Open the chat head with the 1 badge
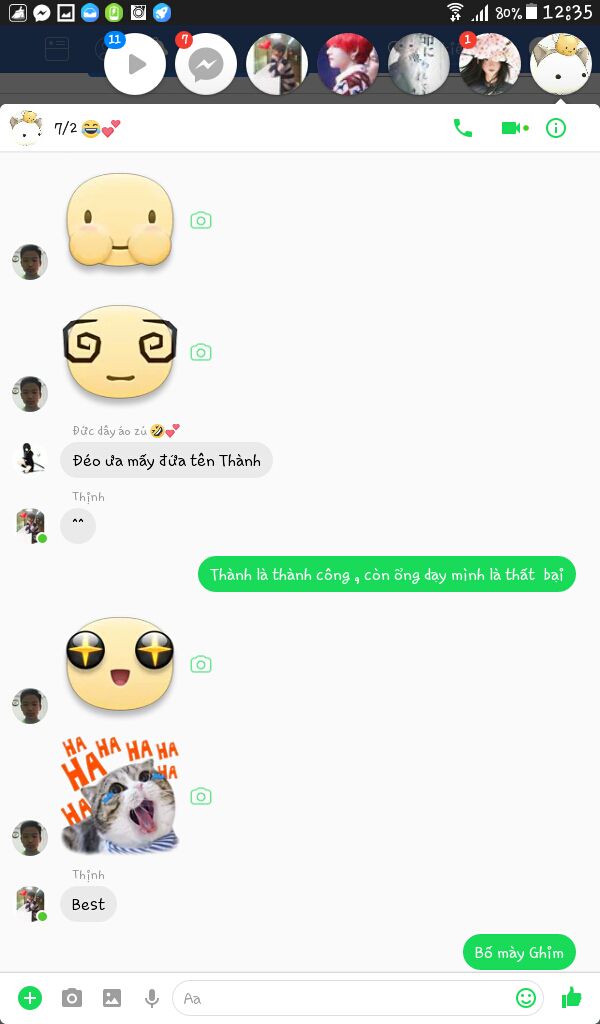This screenshot has height=1024, width=600. 490,64
